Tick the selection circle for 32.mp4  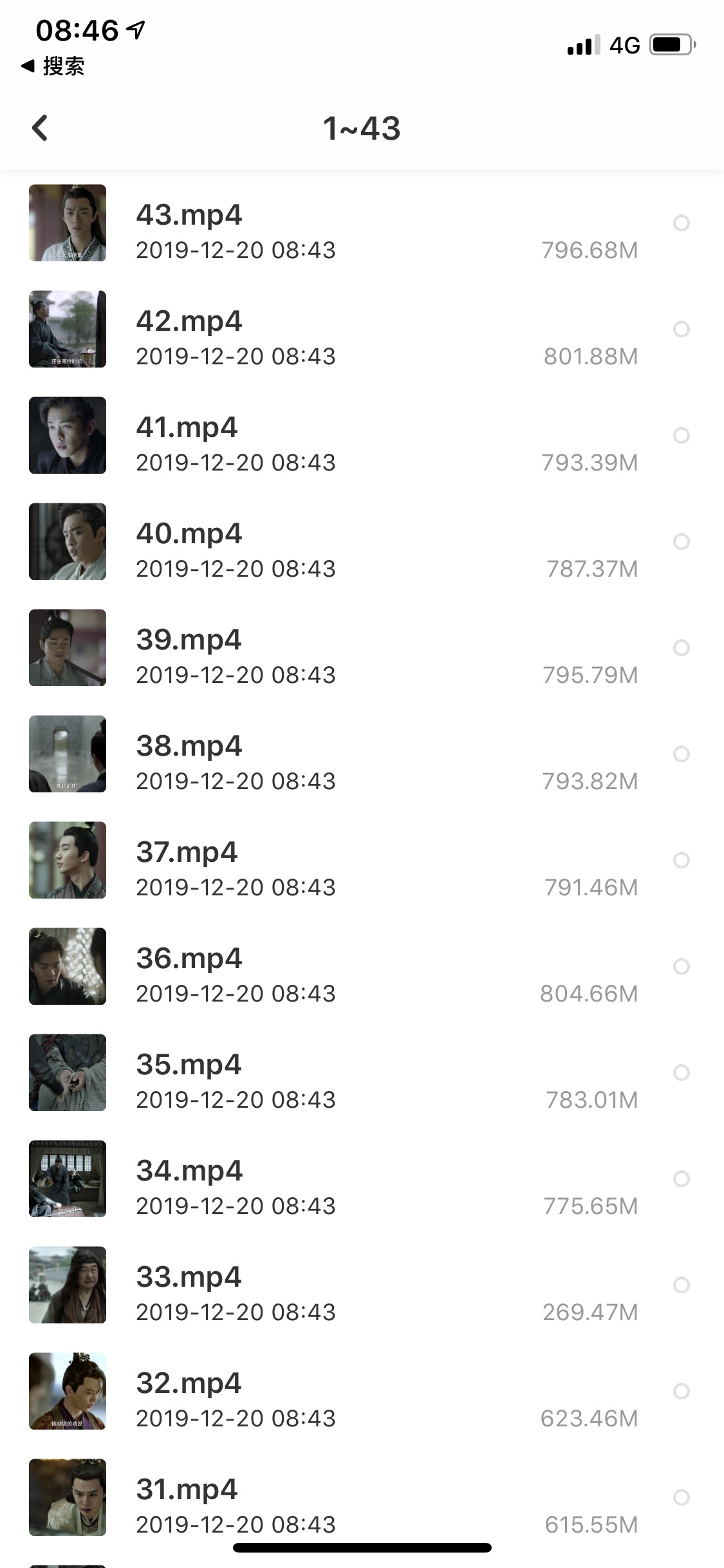681,1392
